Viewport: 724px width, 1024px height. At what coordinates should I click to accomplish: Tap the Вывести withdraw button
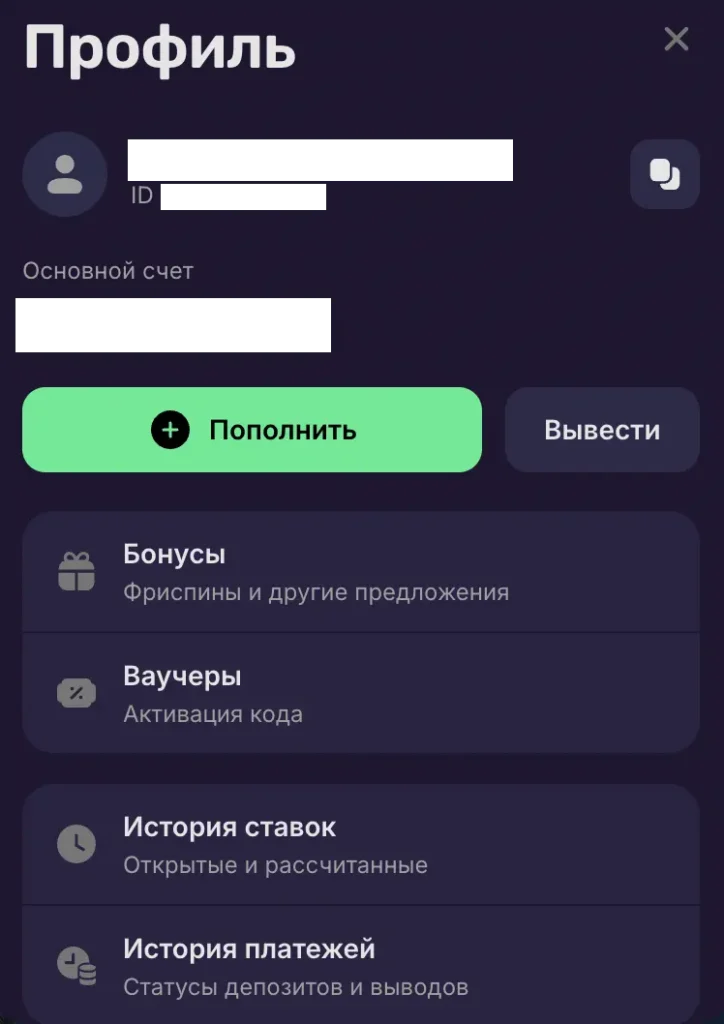click(601, 430)
